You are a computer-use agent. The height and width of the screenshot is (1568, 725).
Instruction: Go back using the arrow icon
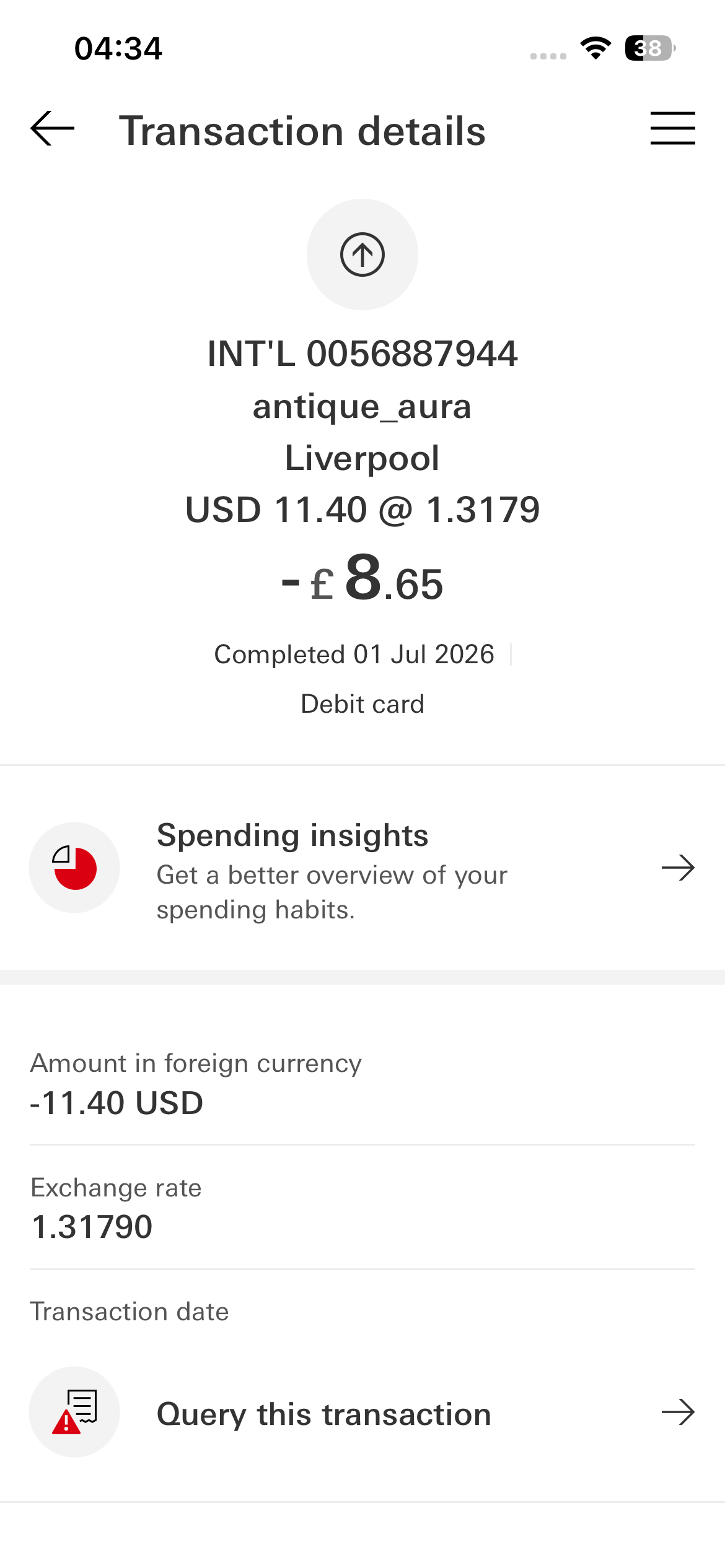[53, 129]
